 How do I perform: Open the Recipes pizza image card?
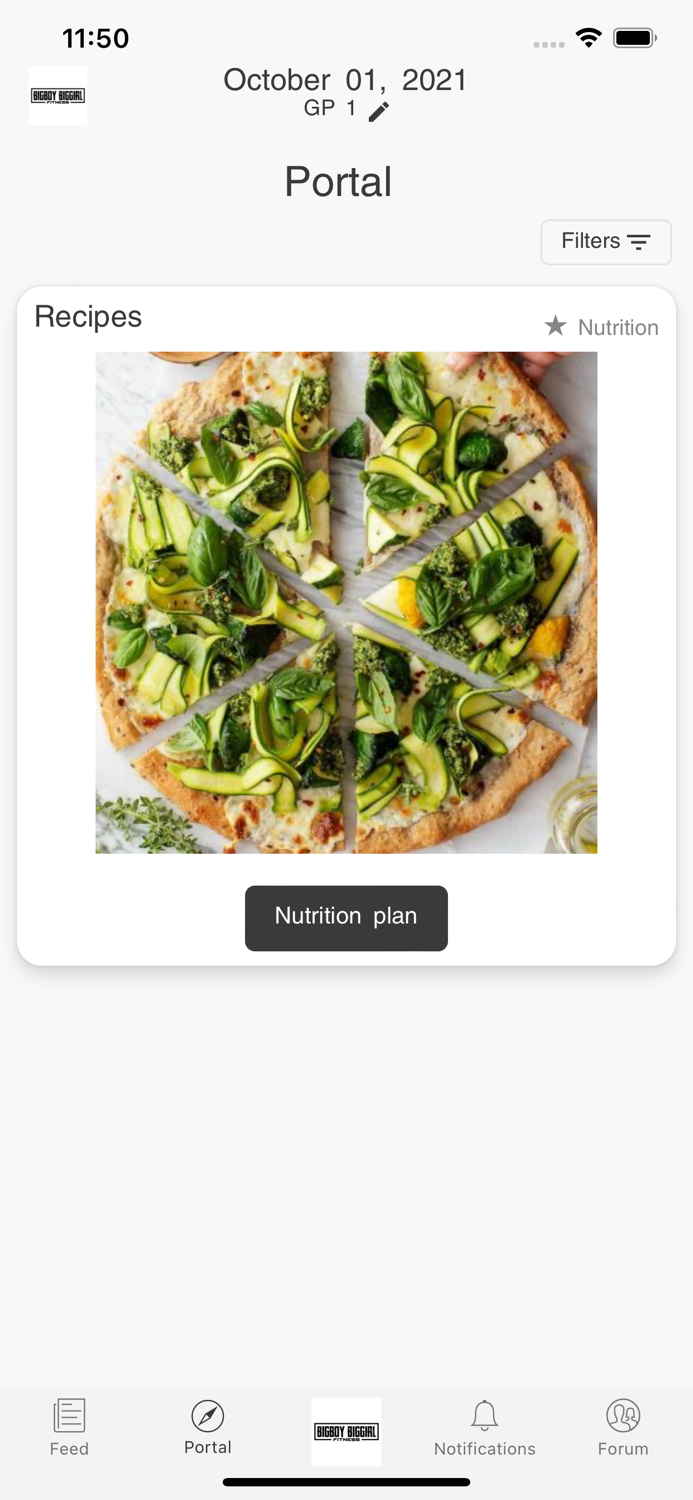346,602
